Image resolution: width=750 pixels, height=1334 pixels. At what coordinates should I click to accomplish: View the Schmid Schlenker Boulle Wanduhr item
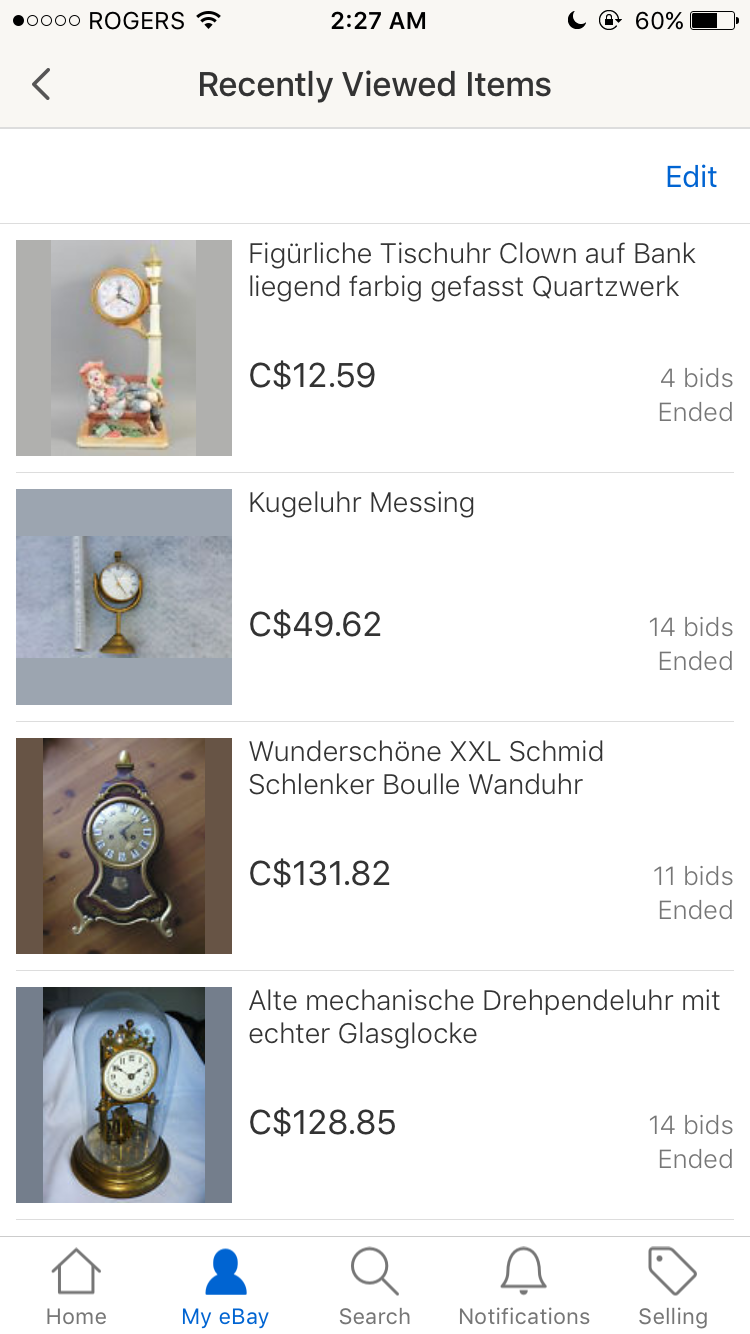click(426, 768)
